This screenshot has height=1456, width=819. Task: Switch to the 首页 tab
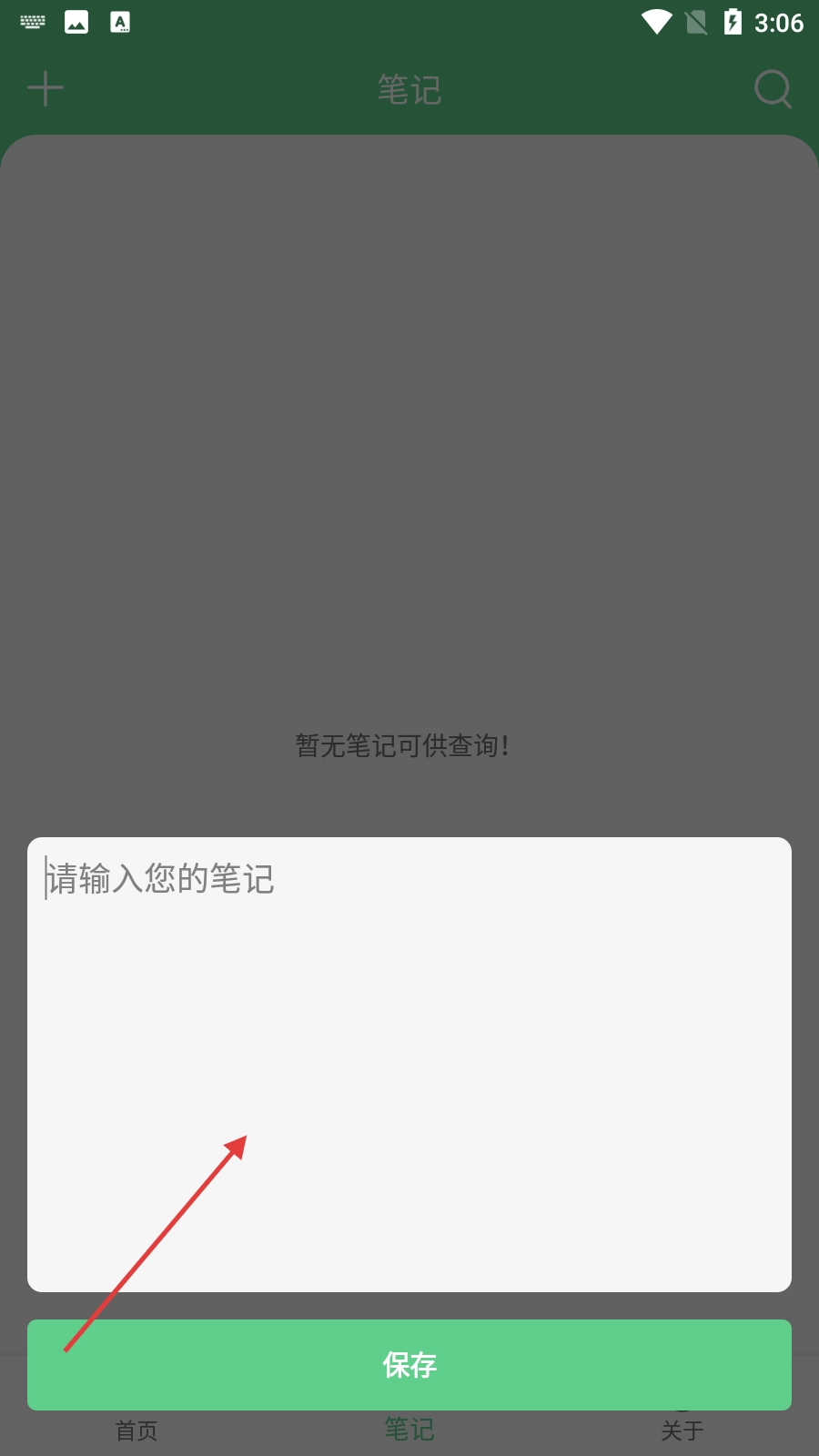pos(136,1431)
